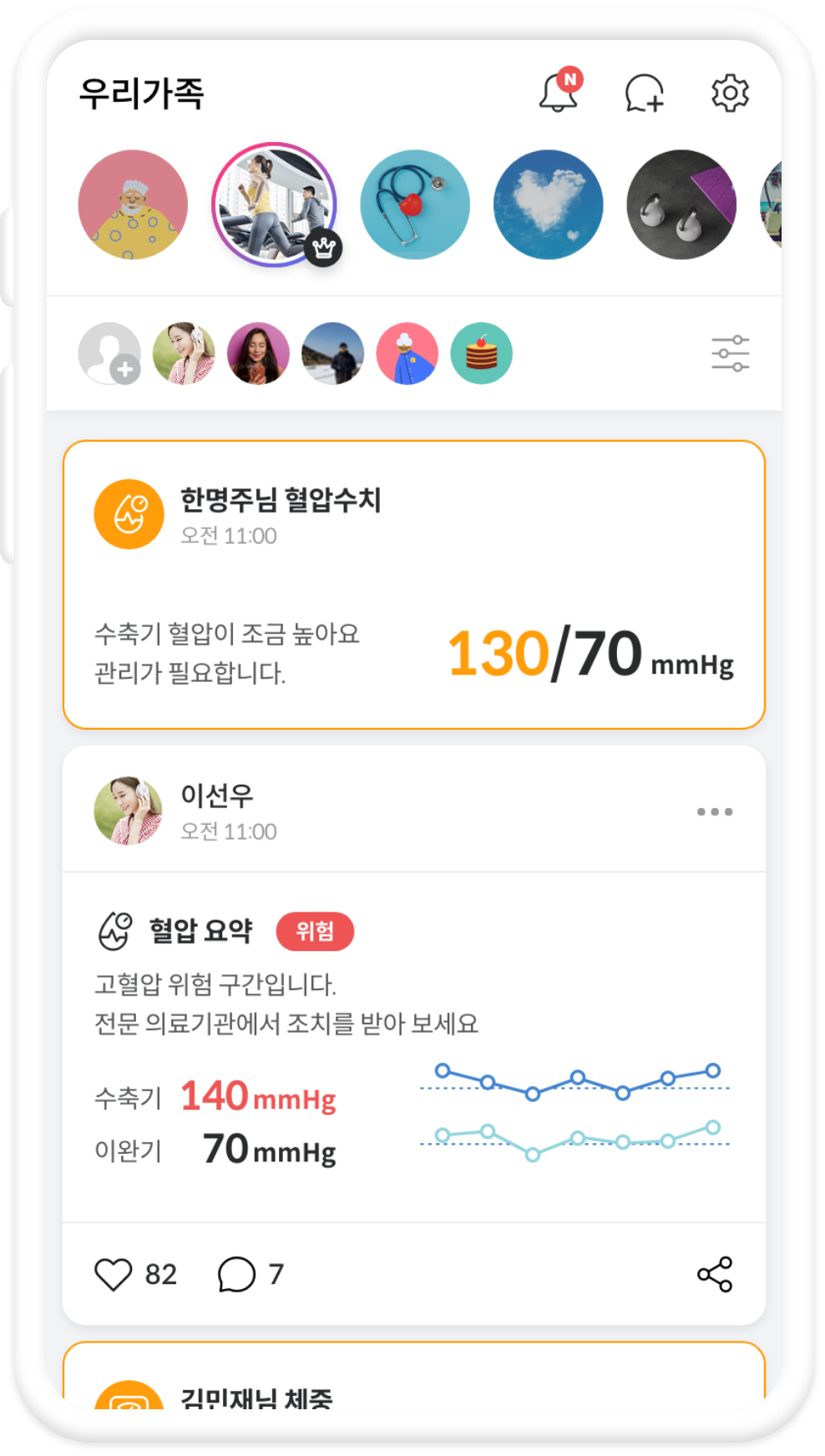The height and width of the screenshot is (1456, 825).
Task: Open the 한명주님 혈압수치 card
Action: pyautogui.click(x=414, y=584)
